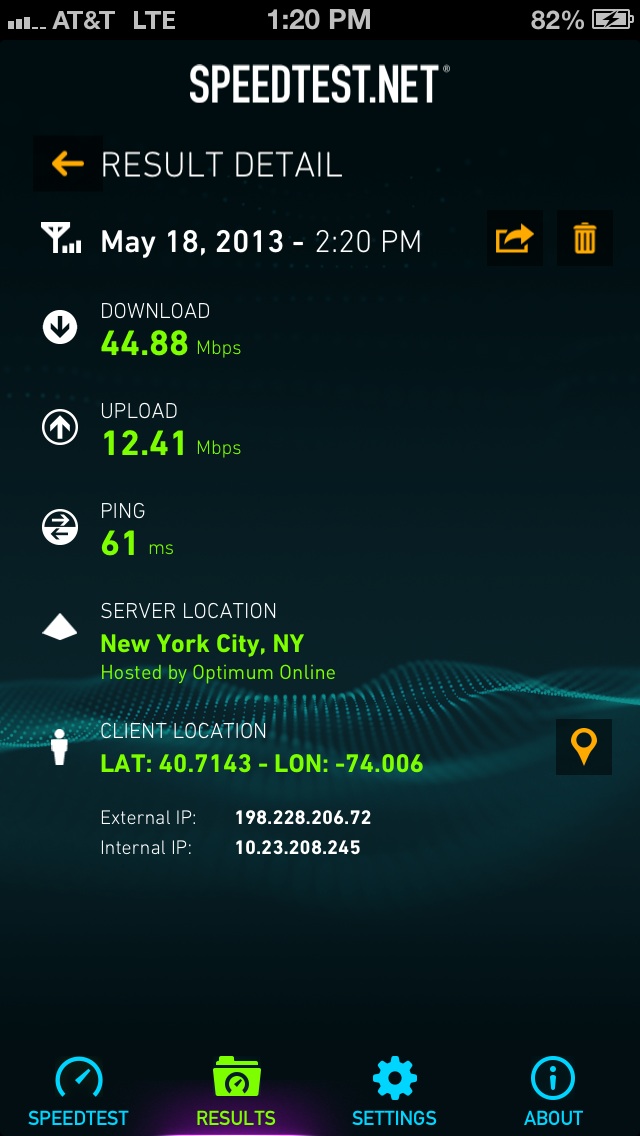Go to the About tab

[x=553, y=1092]
